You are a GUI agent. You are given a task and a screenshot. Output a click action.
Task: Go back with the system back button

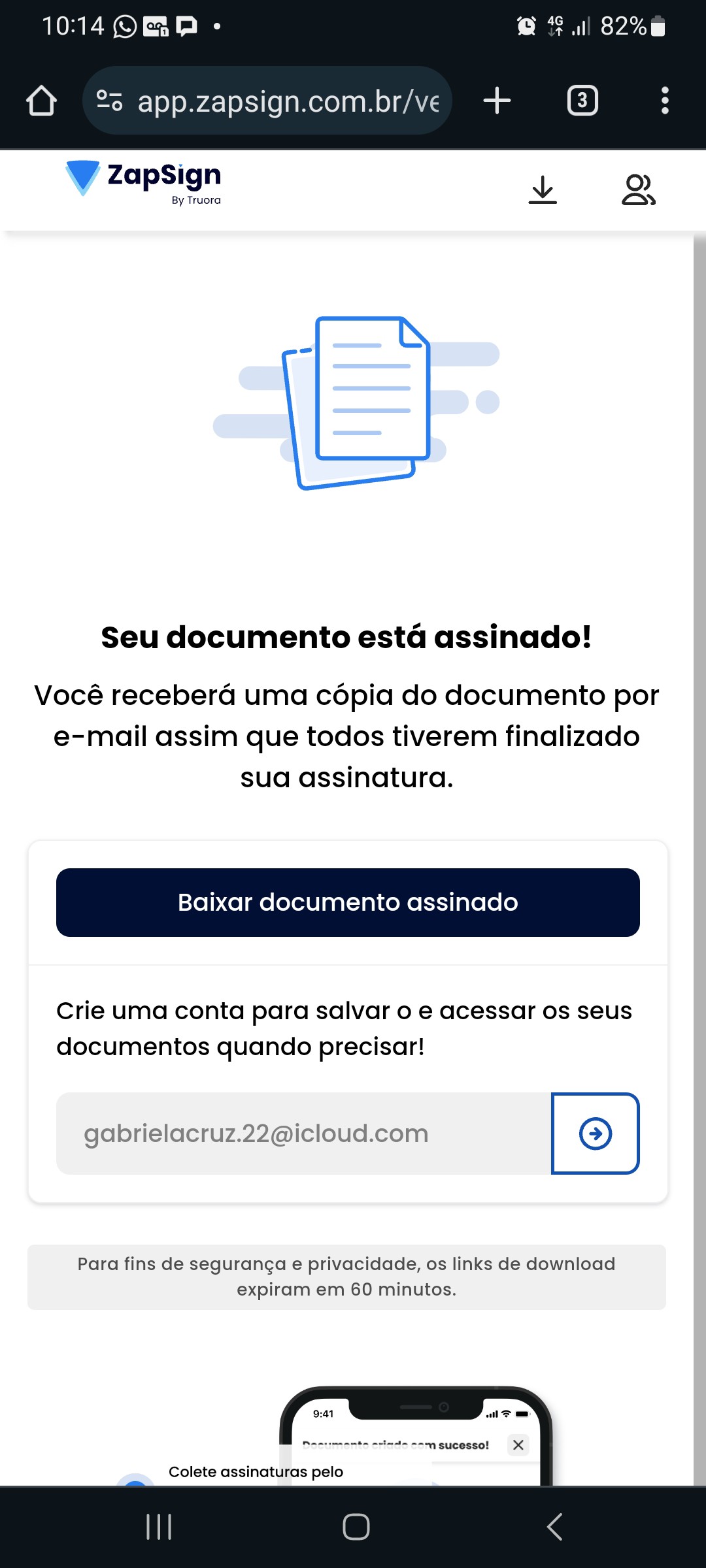pos(554,1527)
